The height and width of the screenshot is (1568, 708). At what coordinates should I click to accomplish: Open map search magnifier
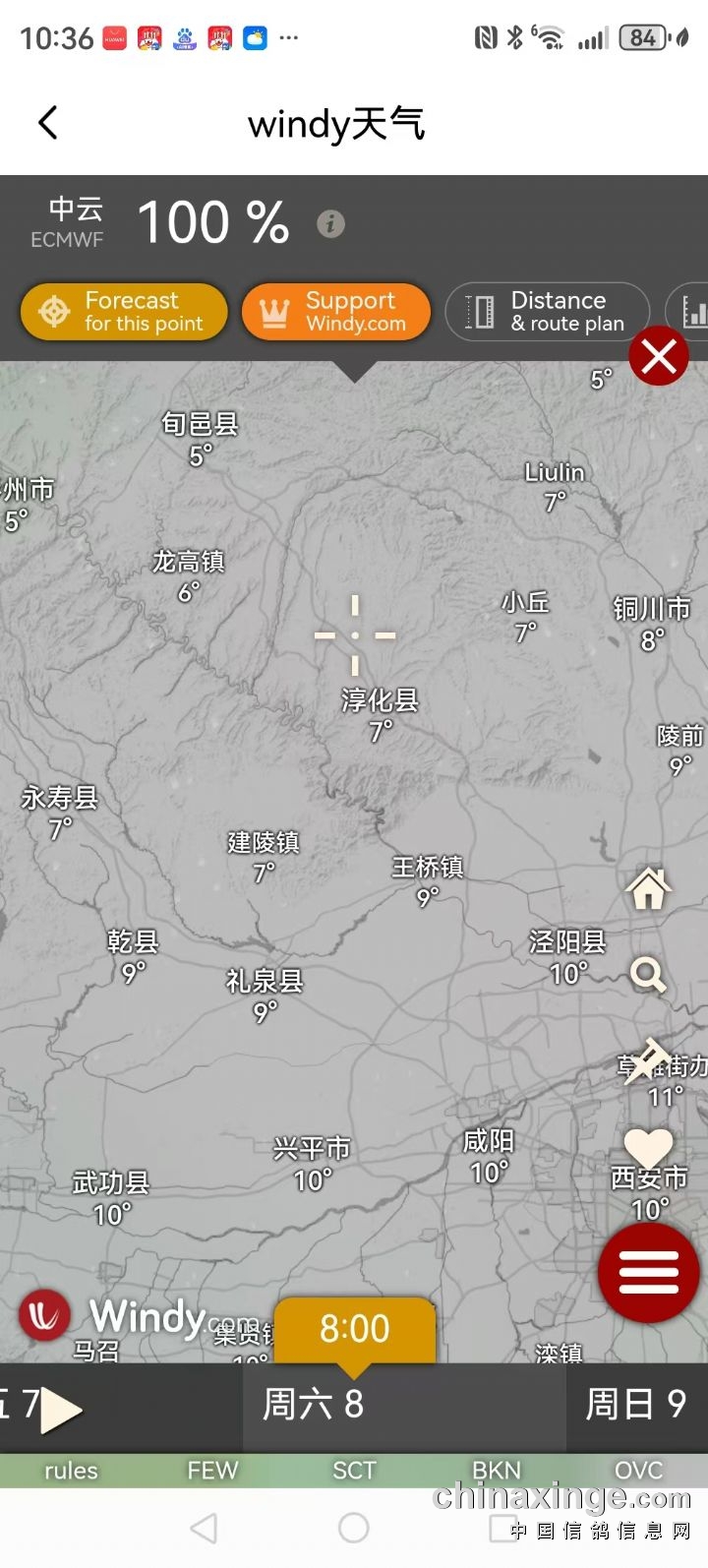(648, 975)
